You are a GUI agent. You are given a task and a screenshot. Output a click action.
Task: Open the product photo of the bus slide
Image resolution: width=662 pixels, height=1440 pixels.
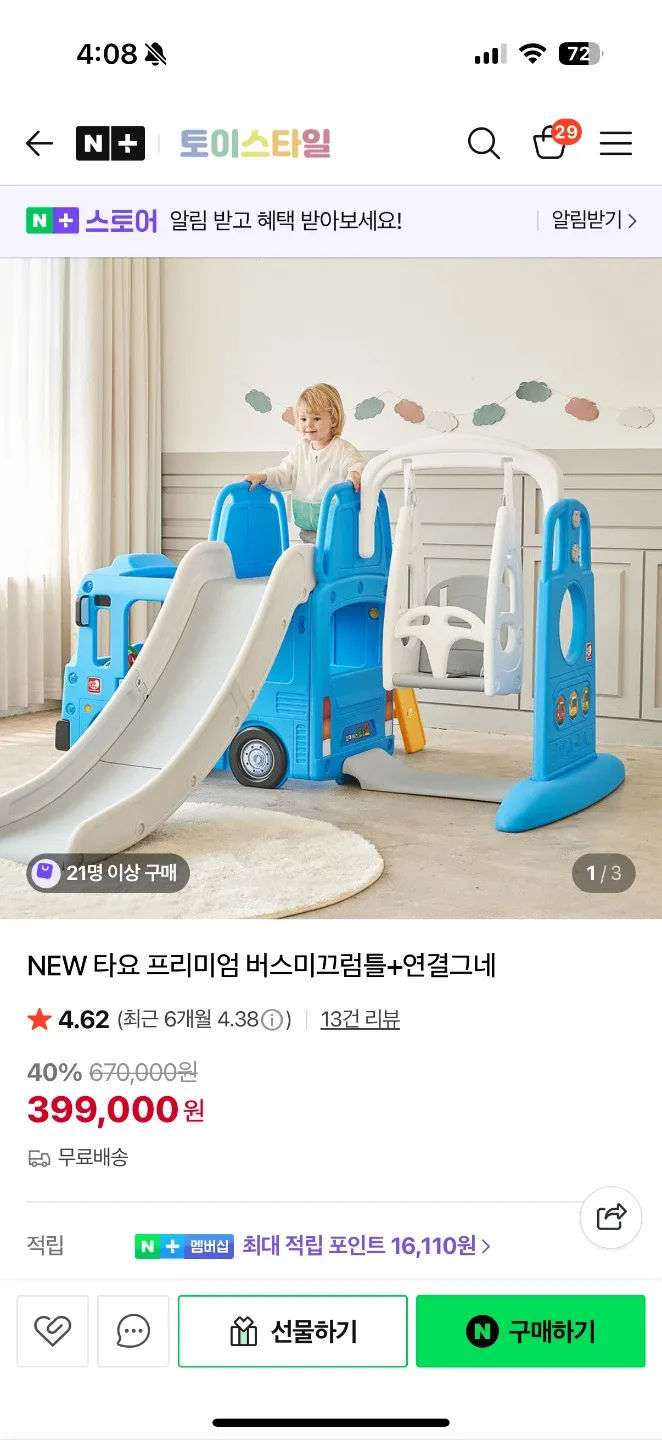pos(330,588)
